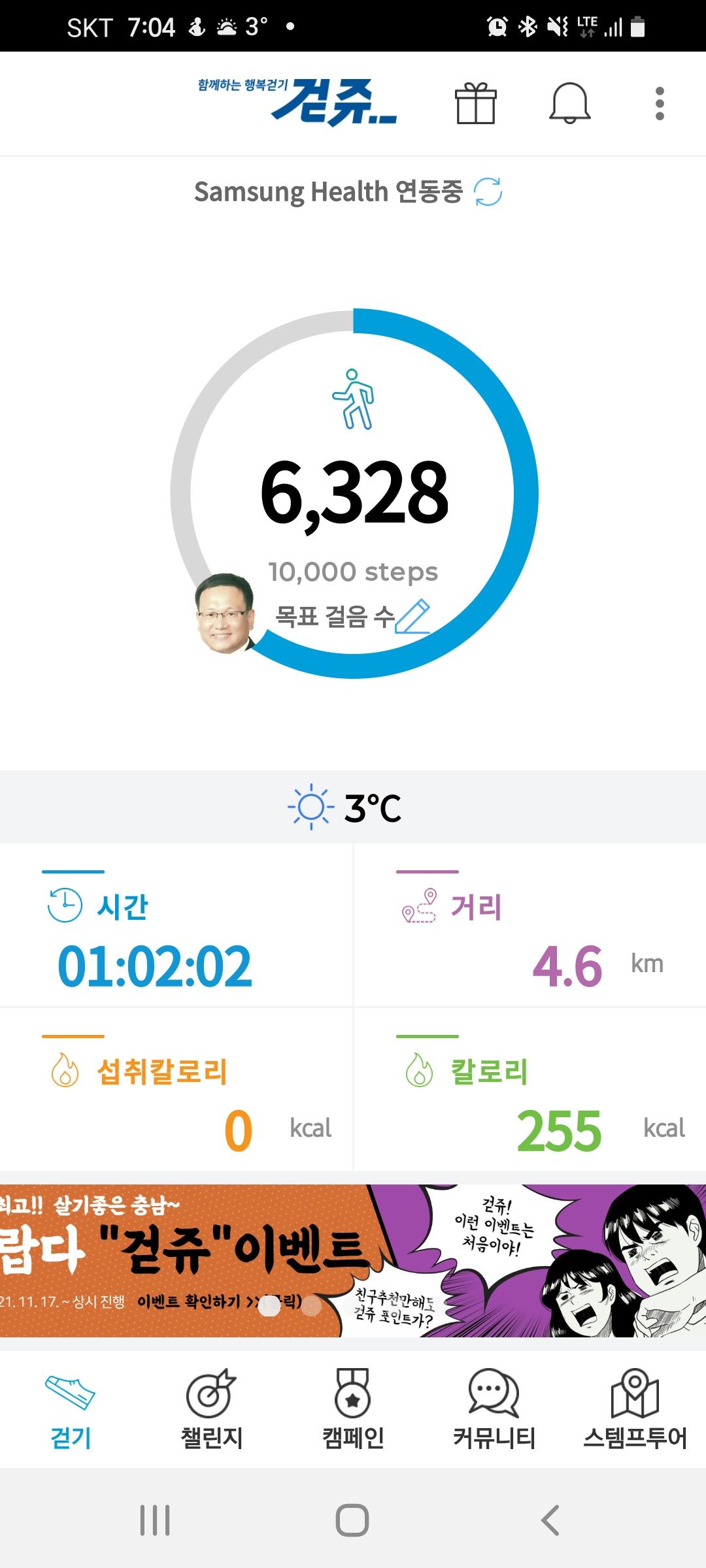Image resolution: width=706 pixels, height=1568 pixels.
Task: Go back with the system back button
Action: click(x=550, y=1520)
